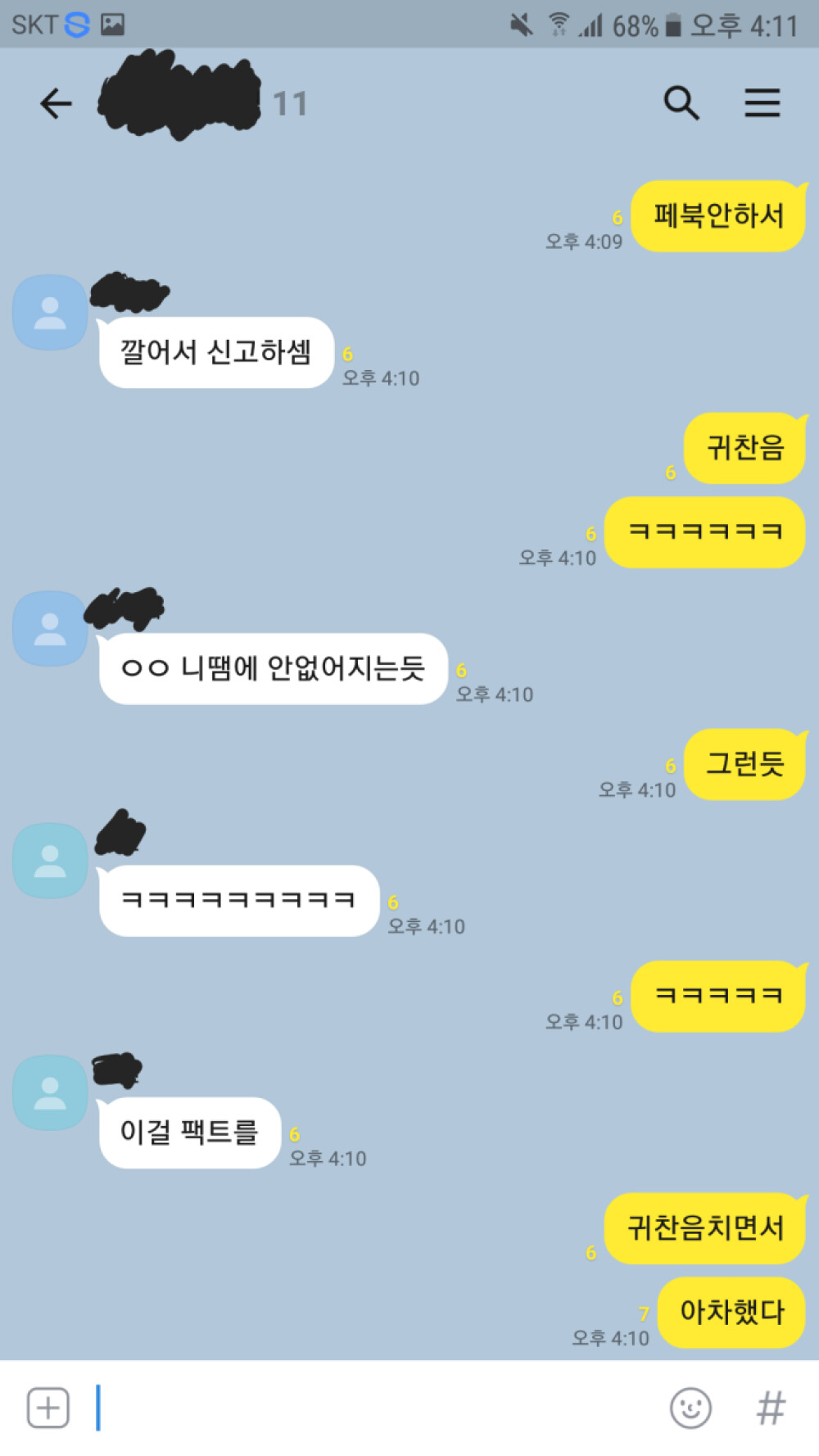Open the hashtag search button
819x1456 pixels.
click(770, 1408)
